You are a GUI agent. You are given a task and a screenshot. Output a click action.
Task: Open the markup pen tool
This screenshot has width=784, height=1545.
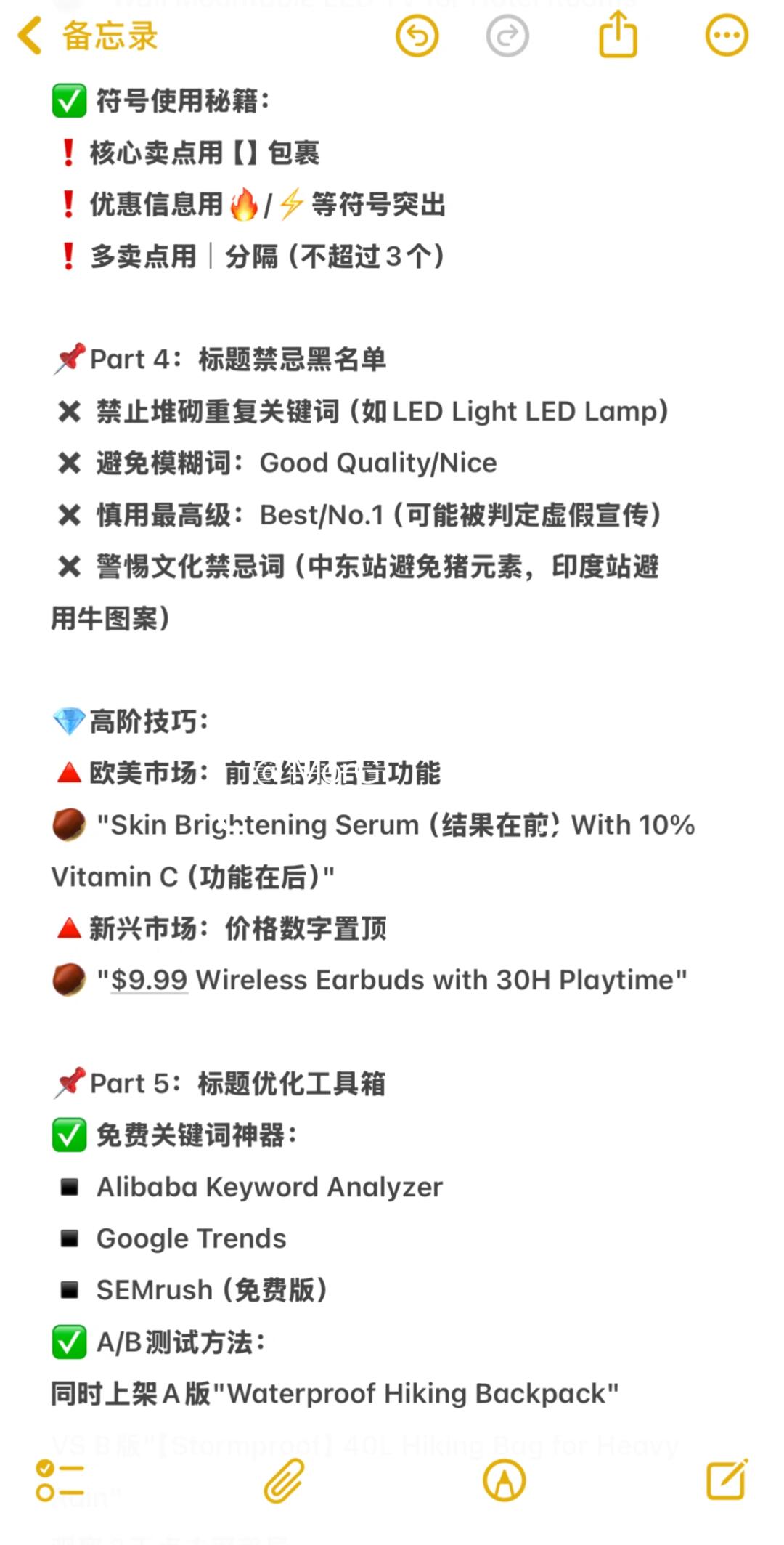505,1480
